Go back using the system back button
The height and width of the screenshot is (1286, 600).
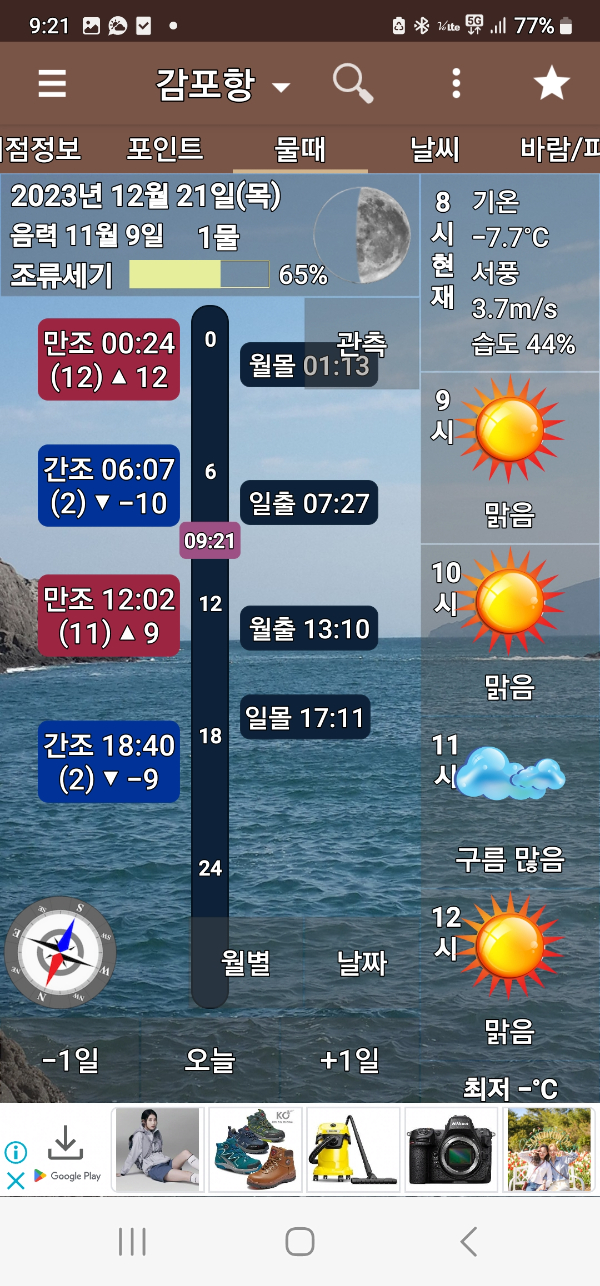[468, 1241]
